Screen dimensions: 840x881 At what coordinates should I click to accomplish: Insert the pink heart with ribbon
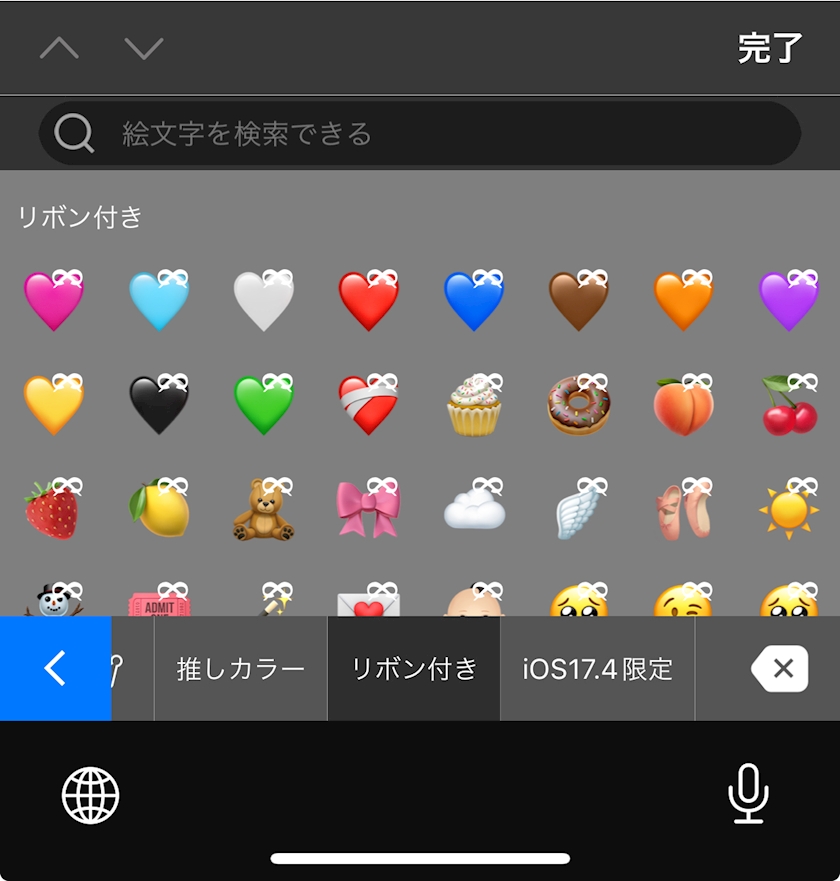[x=54, y=300]
